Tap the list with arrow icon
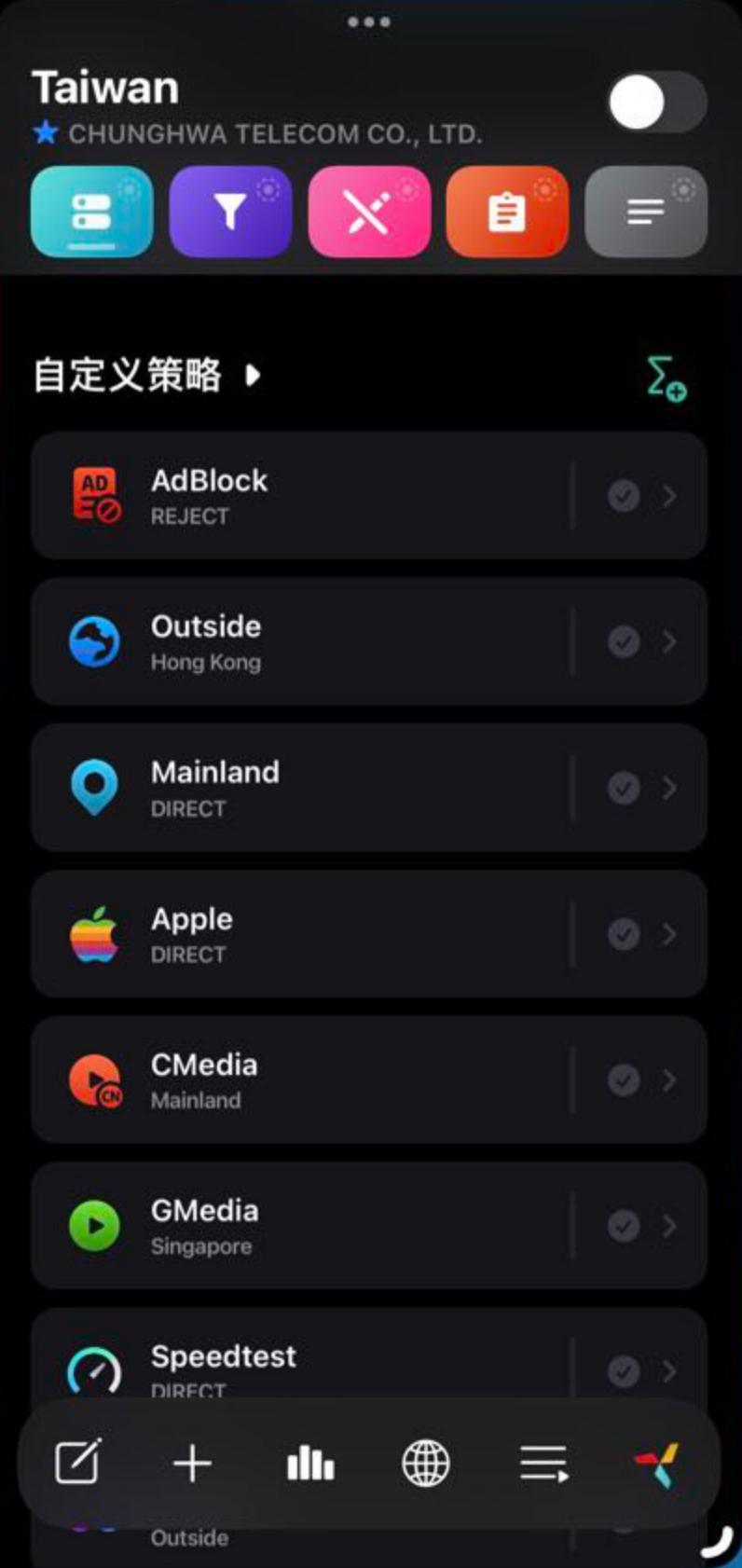The width and height of the screenshot is (742, 1568). (543, 1464)
